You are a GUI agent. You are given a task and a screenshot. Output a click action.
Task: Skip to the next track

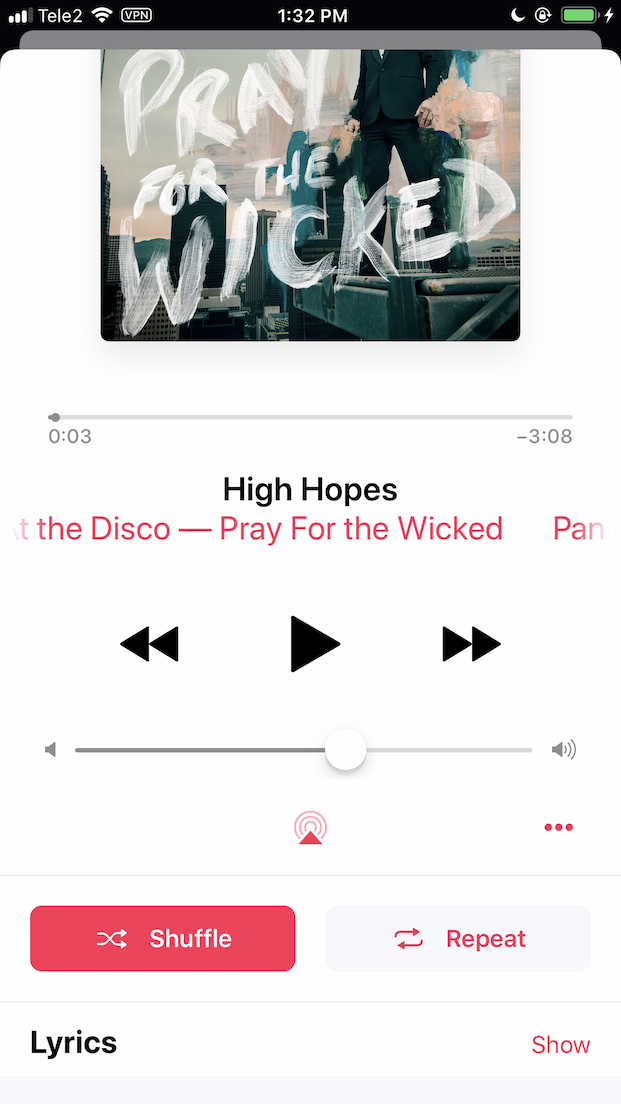click(x=471, y=644)
